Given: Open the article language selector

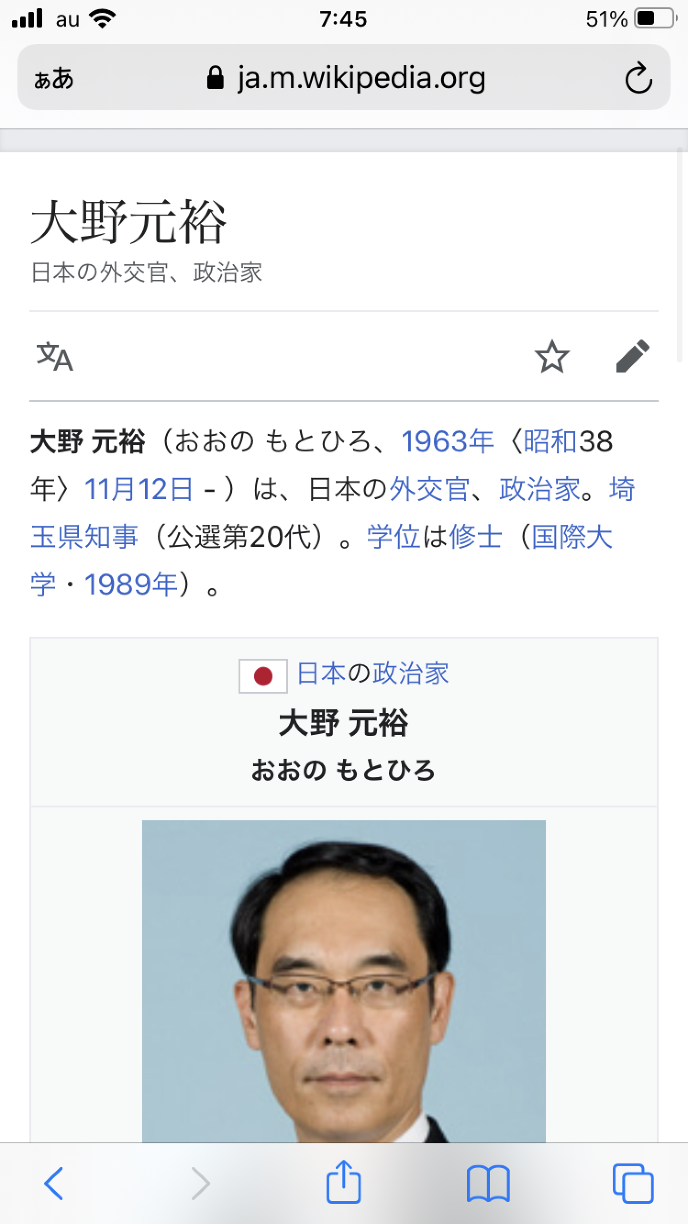Looking at the screenshot, I should click(55, 356).
